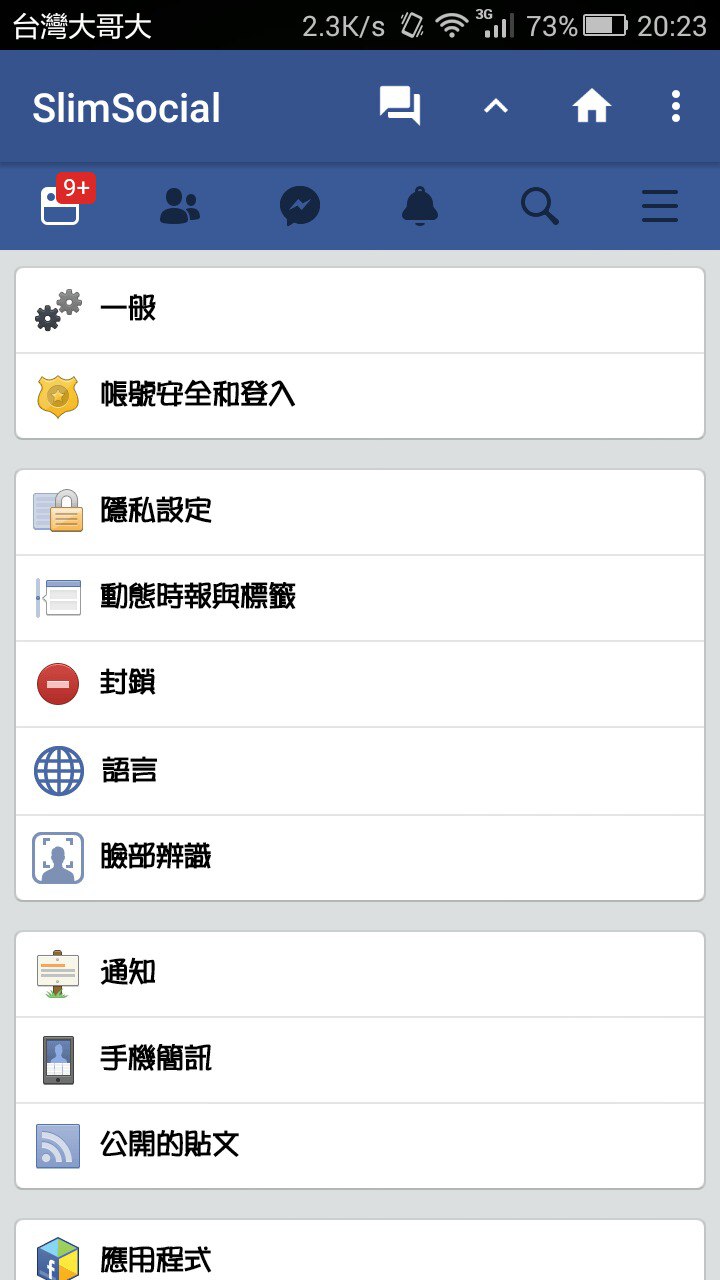
Task: Open the Messenger tab
Action: tap(300, 206)
